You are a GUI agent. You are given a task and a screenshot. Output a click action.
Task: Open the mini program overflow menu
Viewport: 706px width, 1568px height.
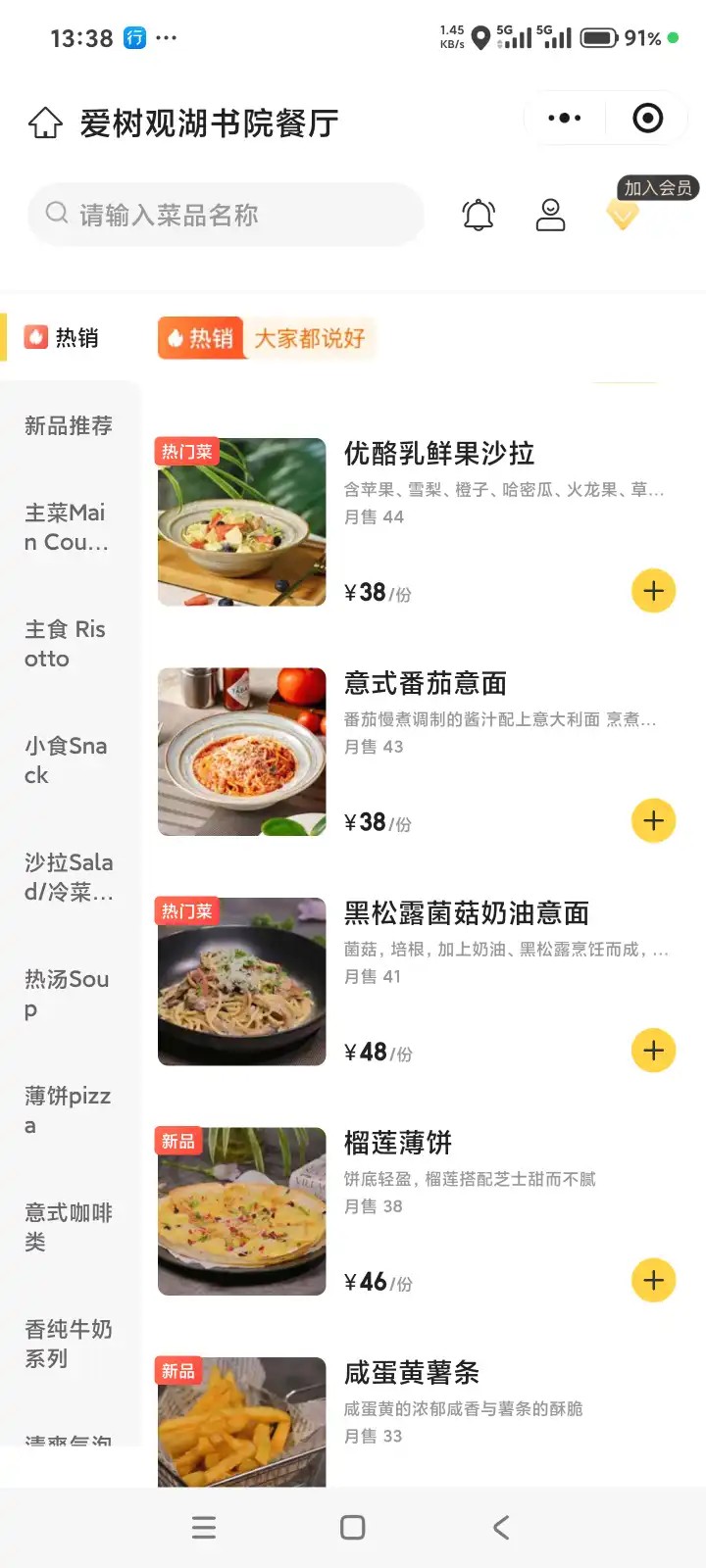tap(565, 119)
